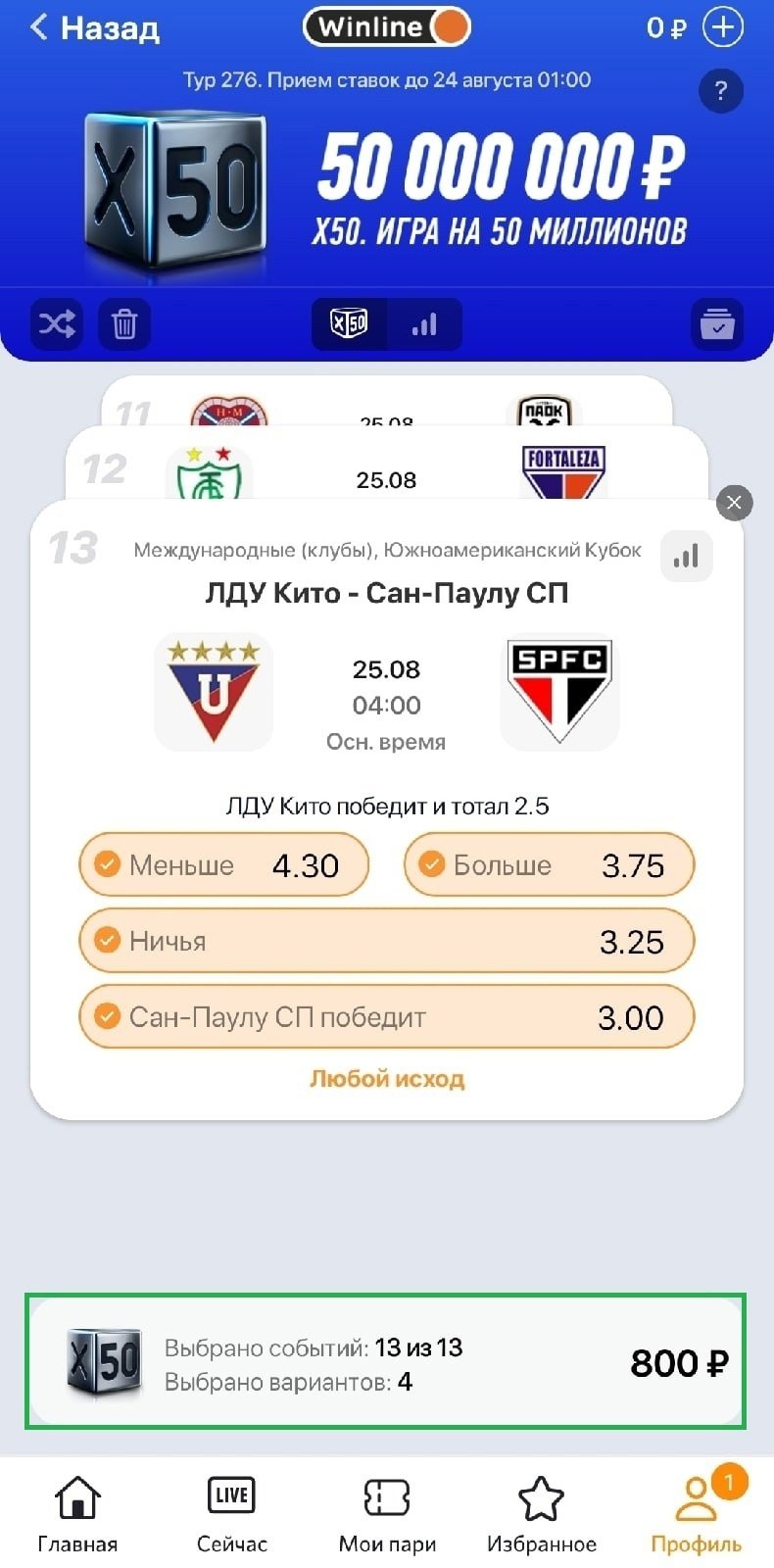This screenshot has height=1568, width=774.
Task: Top up balance with plus icon
Action: tap(723, 27)
